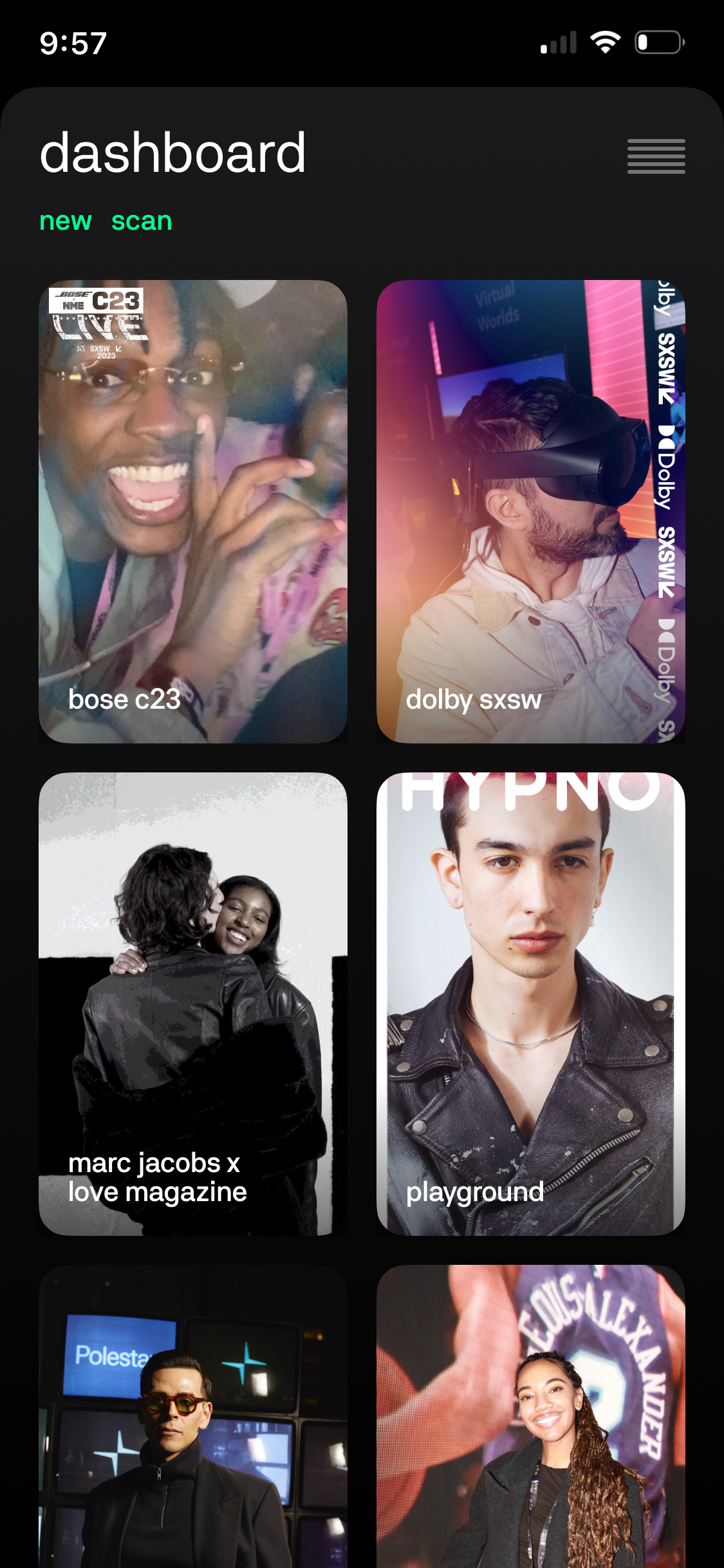Tap the battery status icon

(x=658, y=42)
